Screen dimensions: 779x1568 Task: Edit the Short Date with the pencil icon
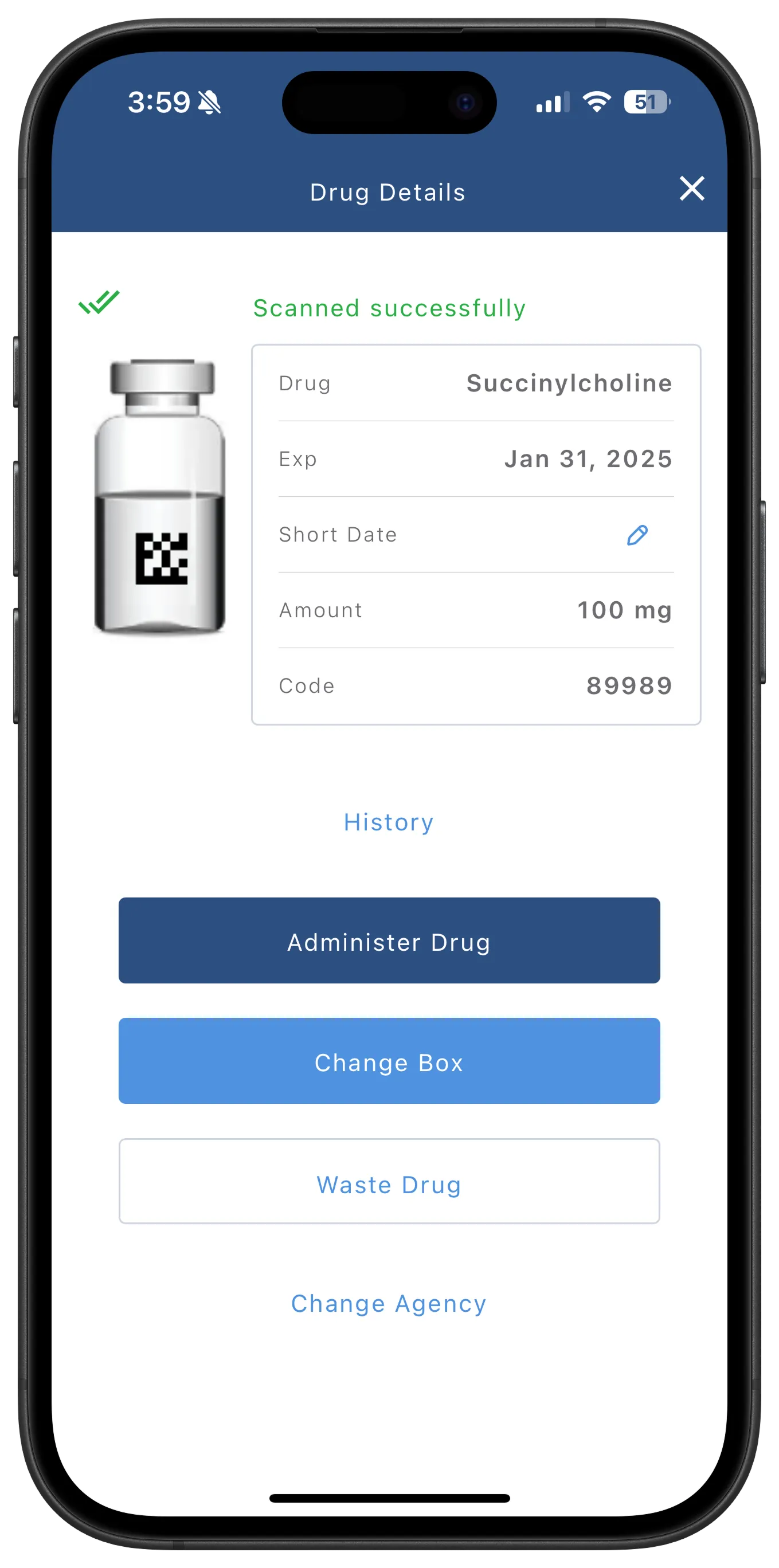tap(637, 535)
